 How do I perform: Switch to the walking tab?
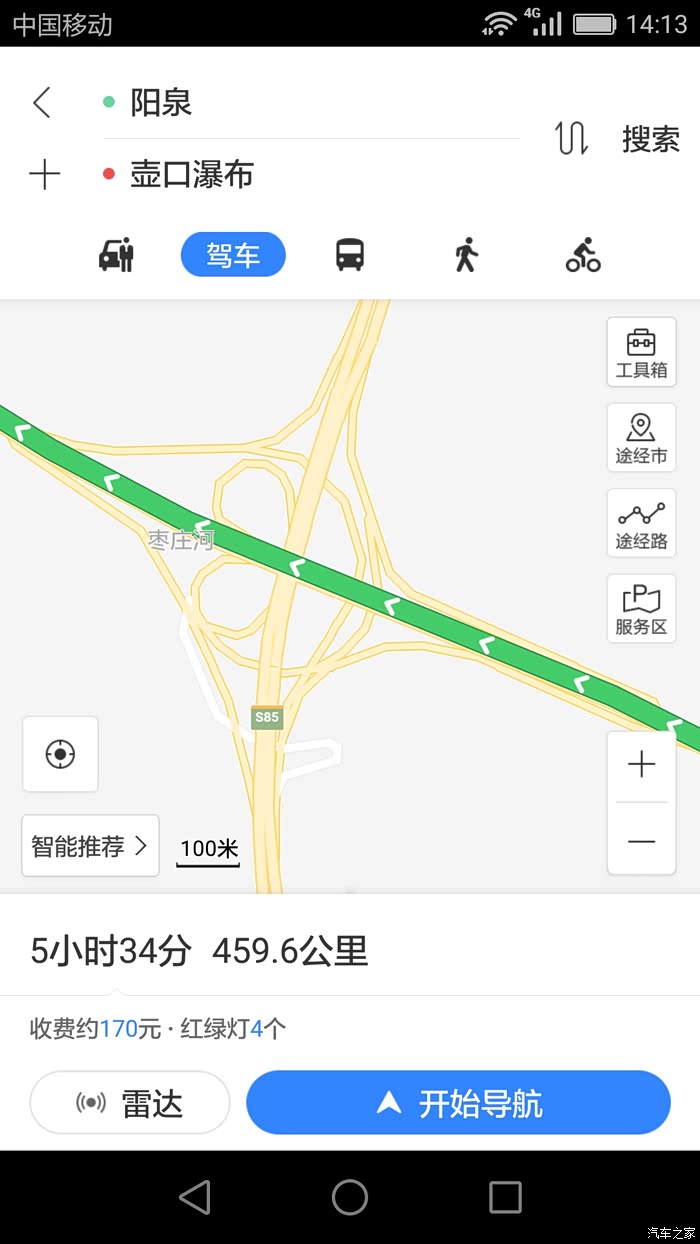click(x=466, y=255)
